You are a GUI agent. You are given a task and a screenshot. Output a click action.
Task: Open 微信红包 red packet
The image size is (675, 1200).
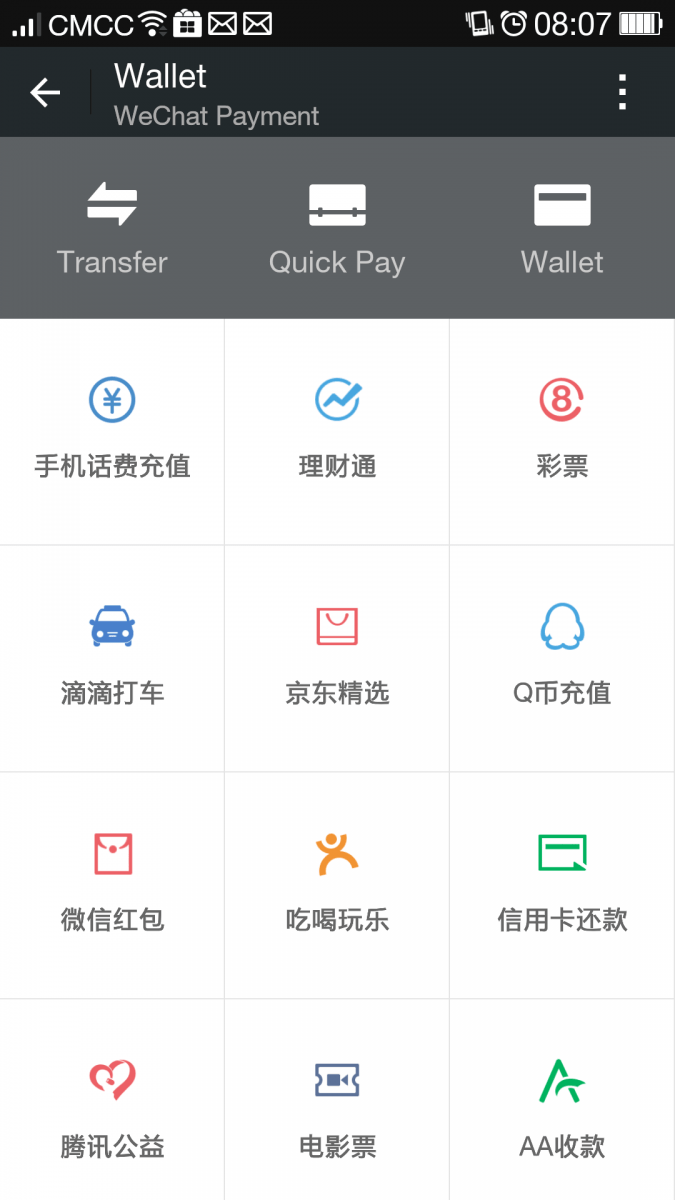coord(112,885)
